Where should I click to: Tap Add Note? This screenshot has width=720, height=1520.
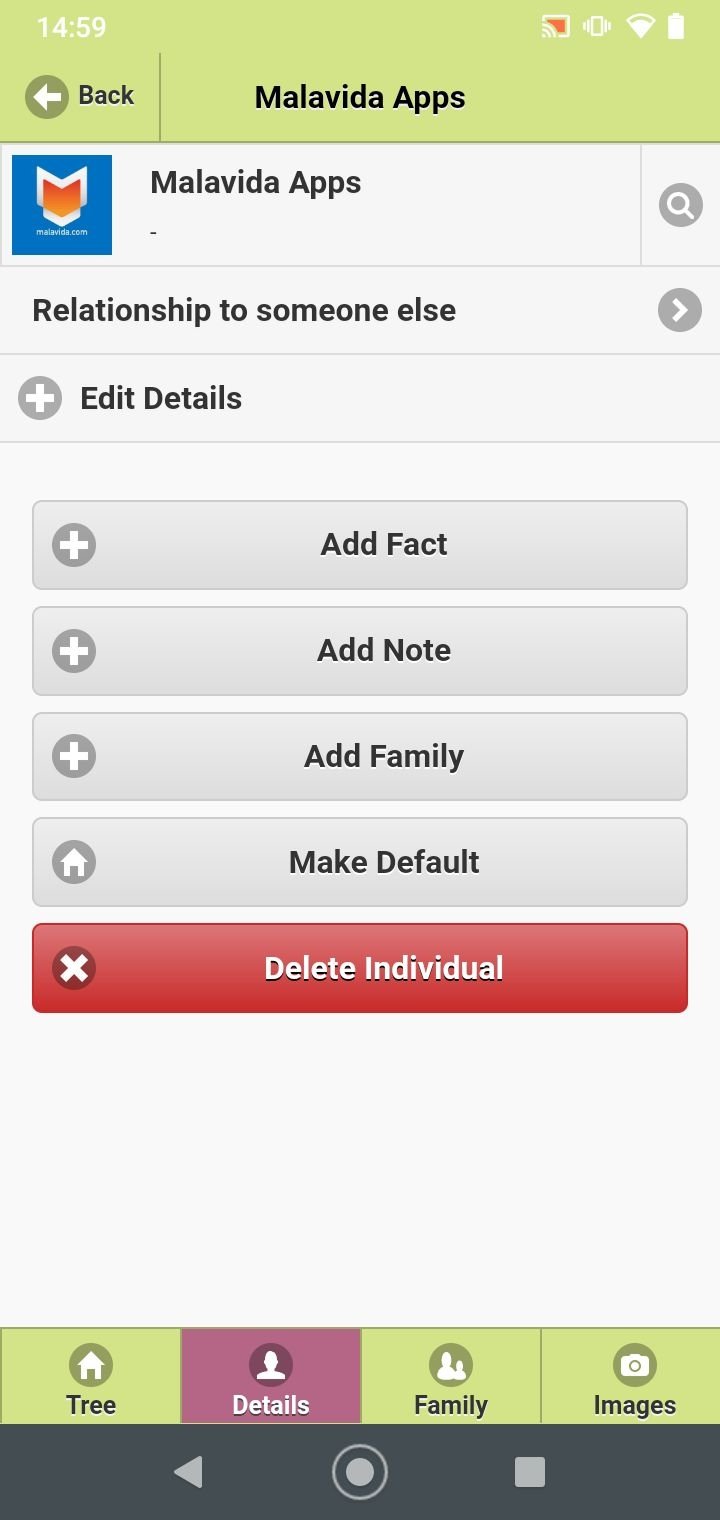click(x=360, y=651)
